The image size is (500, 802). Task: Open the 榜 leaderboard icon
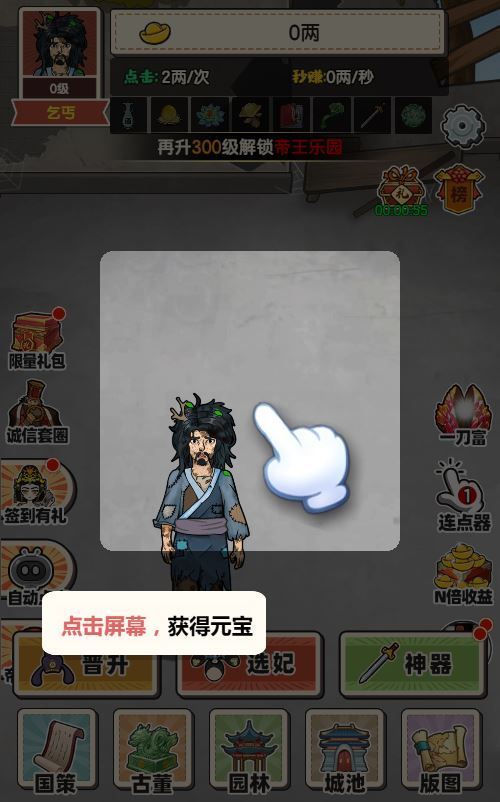[x=459, y=189]
